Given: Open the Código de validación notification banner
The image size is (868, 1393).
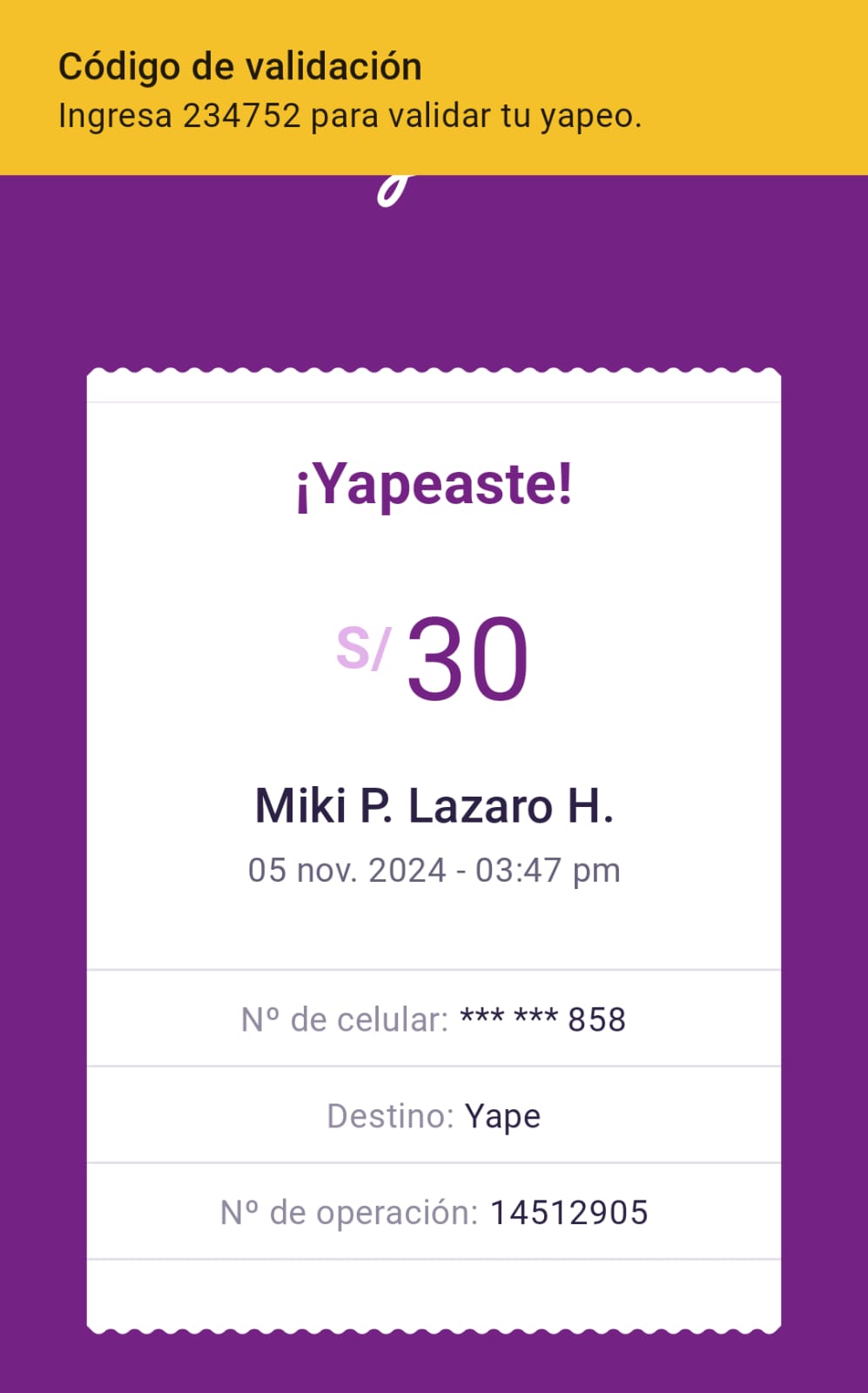Looking at the screenshot, I should point(434,87).
